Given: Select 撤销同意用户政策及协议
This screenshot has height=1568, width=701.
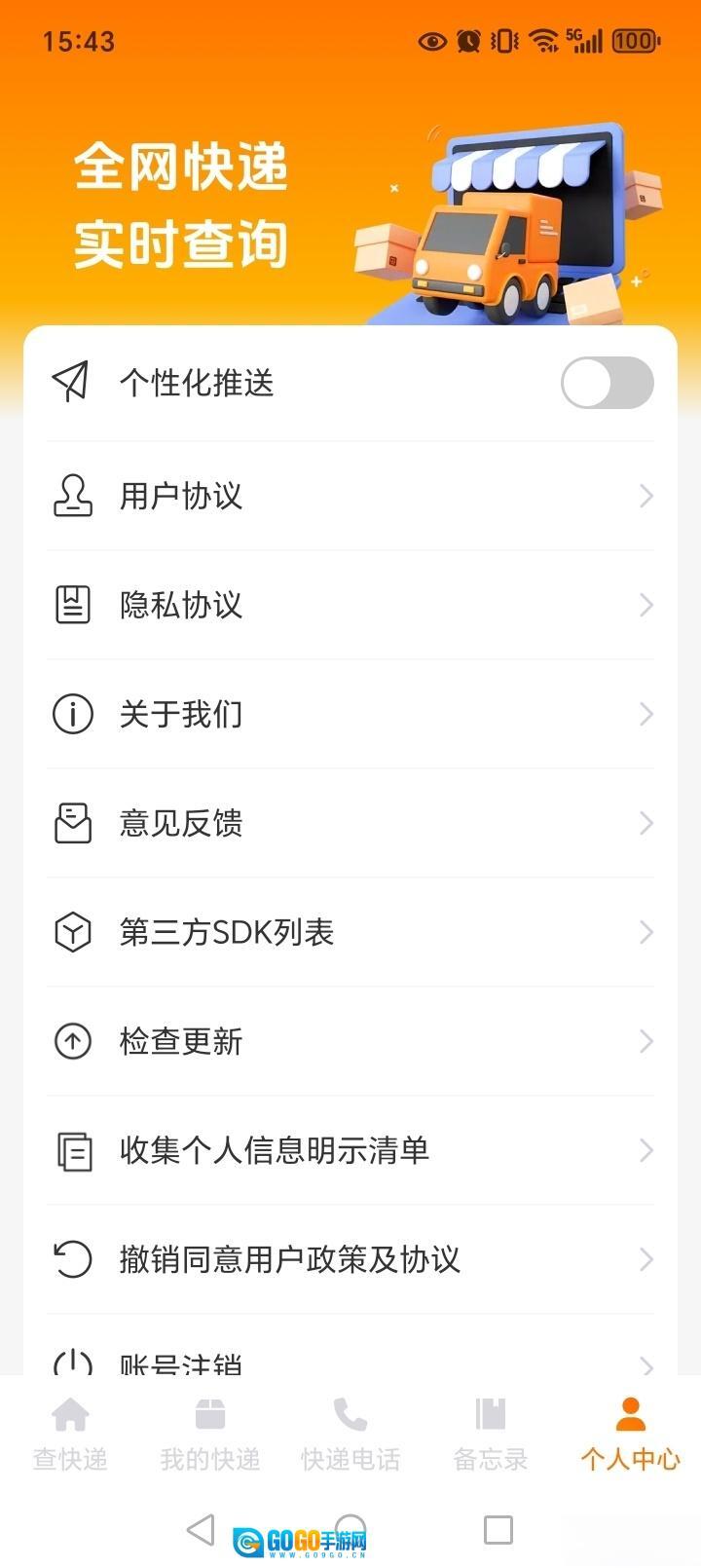Looking at the screenshot, I should pos(350,1259).
